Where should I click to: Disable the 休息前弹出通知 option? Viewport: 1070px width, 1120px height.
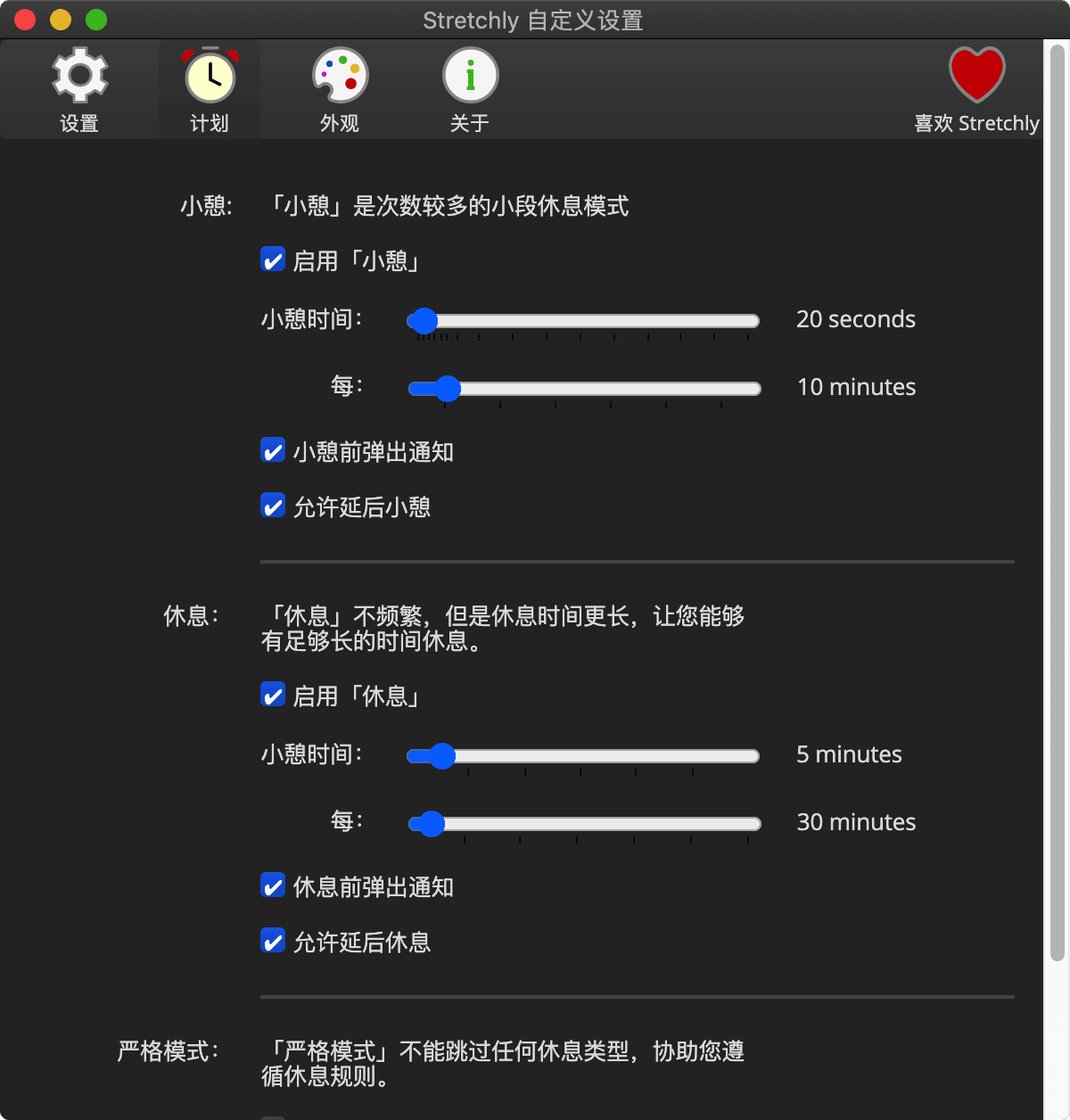point(273,885)
